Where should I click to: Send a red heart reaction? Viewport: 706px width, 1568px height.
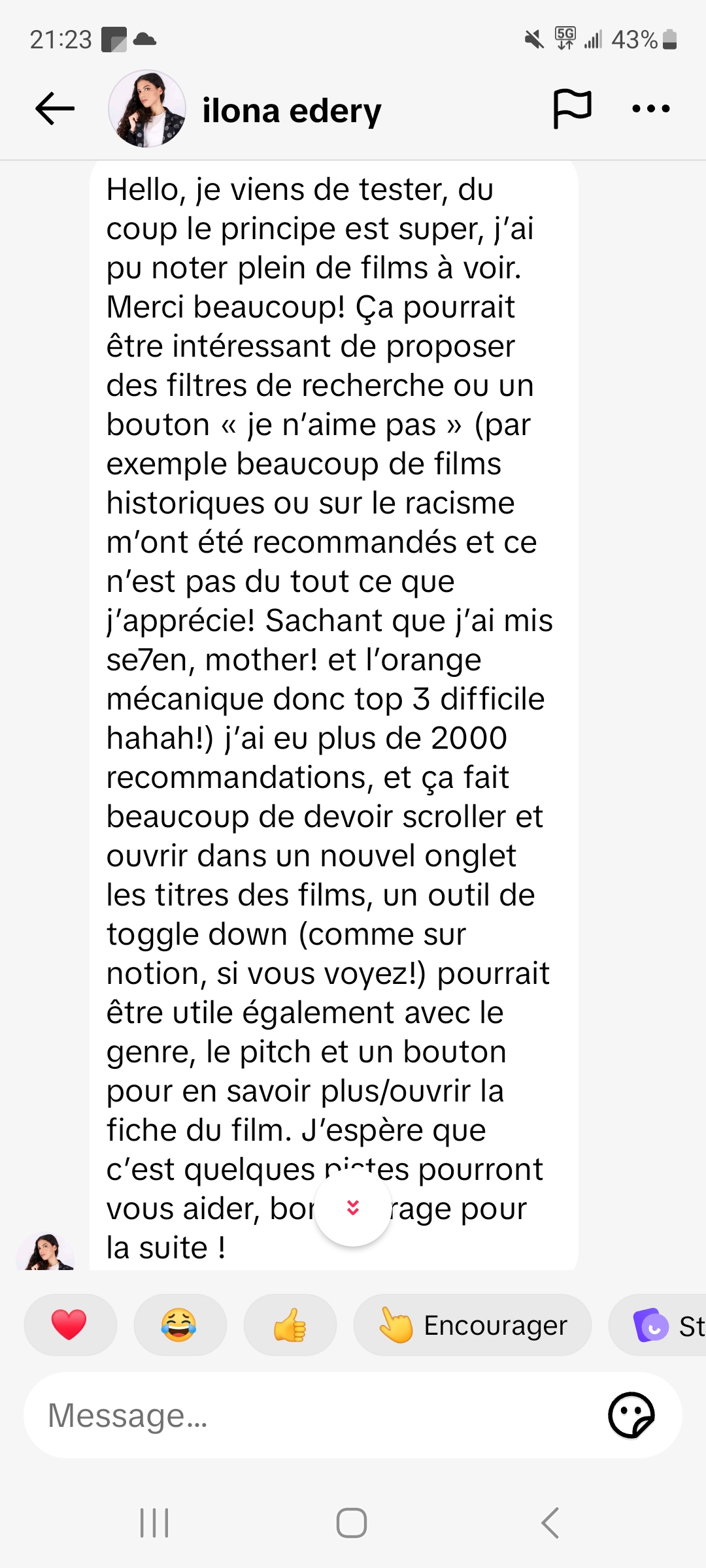(70, 1325)
